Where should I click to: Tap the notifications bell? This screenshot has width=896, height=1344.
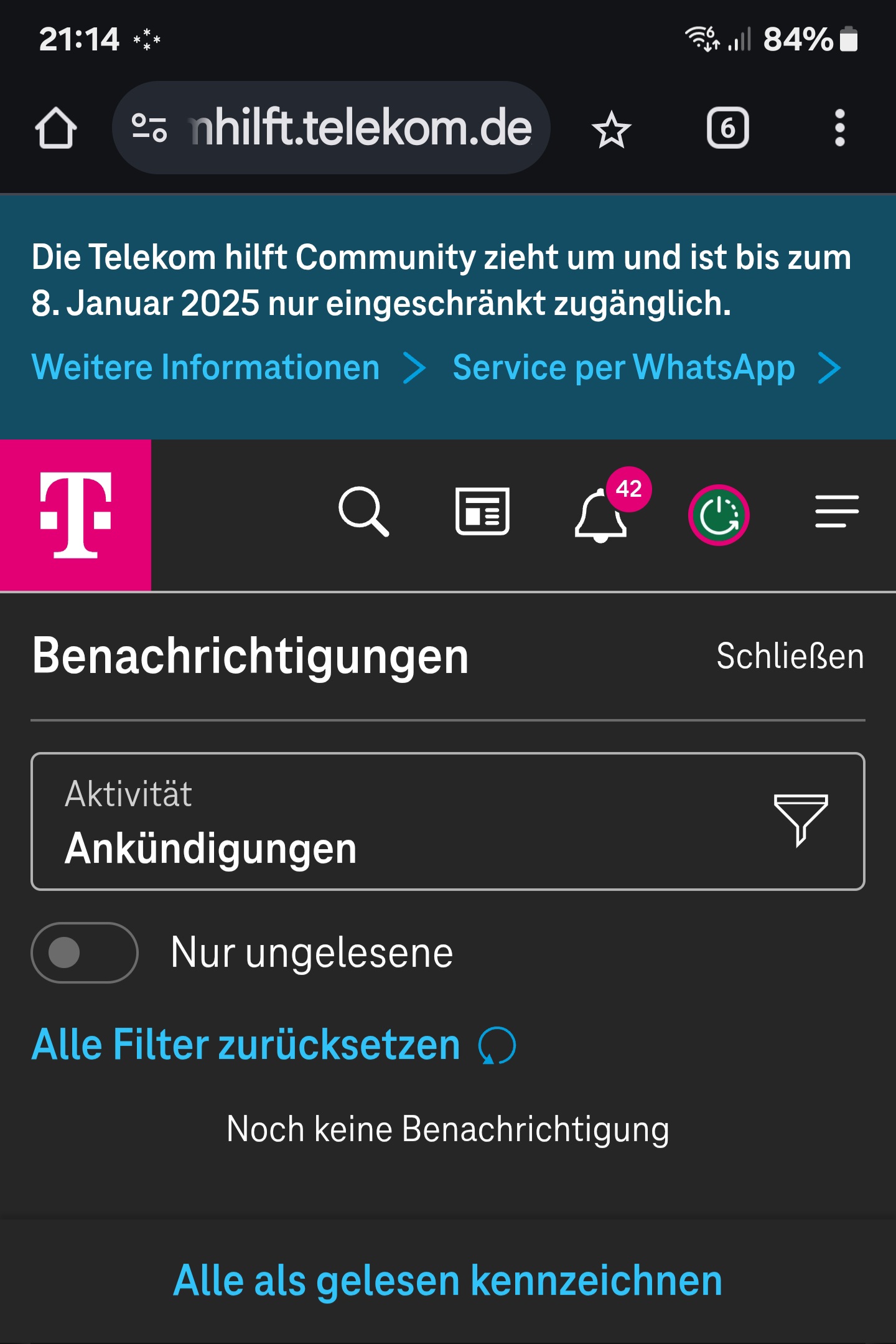601,515
